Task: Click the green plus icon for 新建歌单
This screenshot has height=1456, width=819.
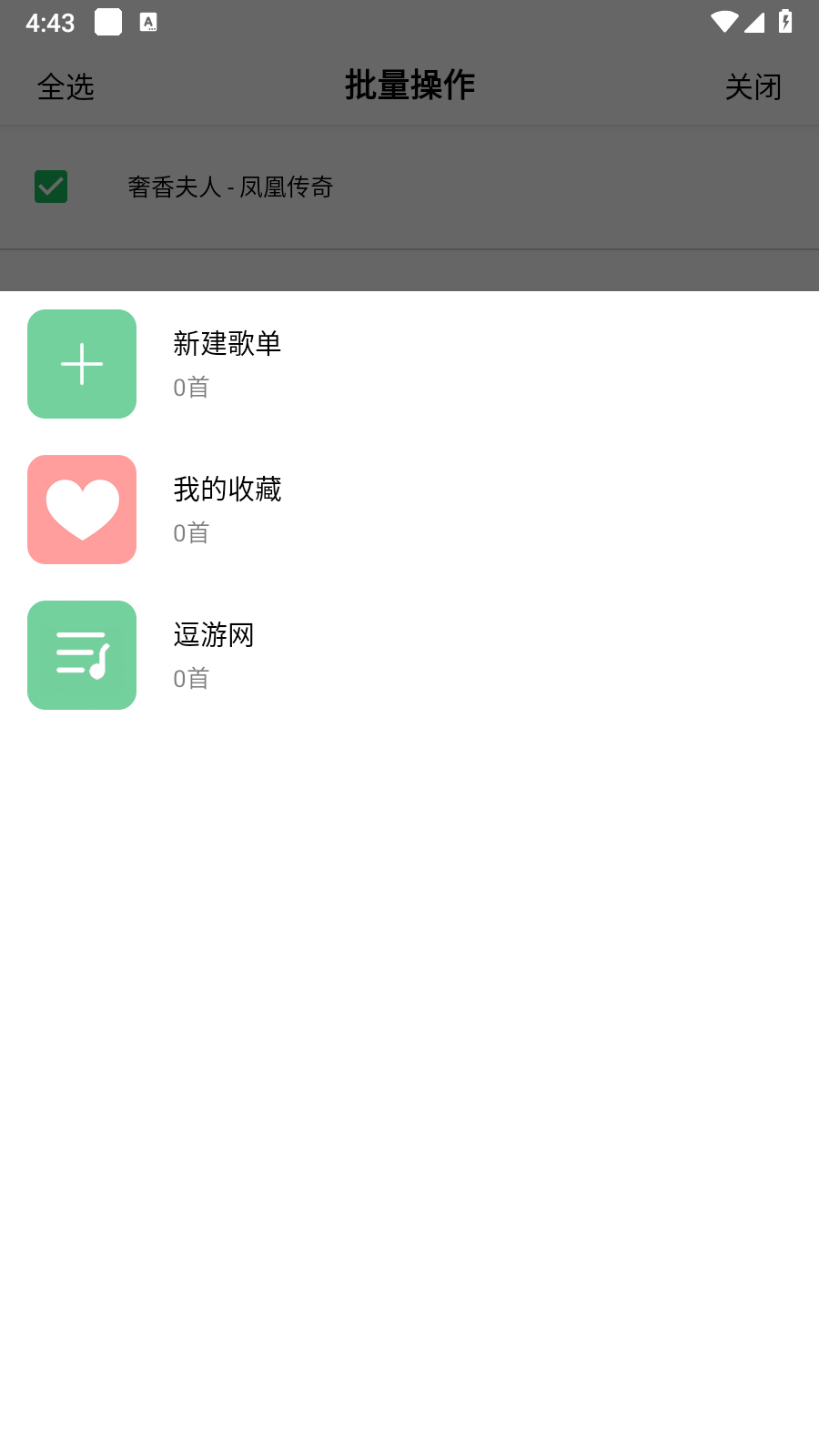Action: [x=81, y=363]
